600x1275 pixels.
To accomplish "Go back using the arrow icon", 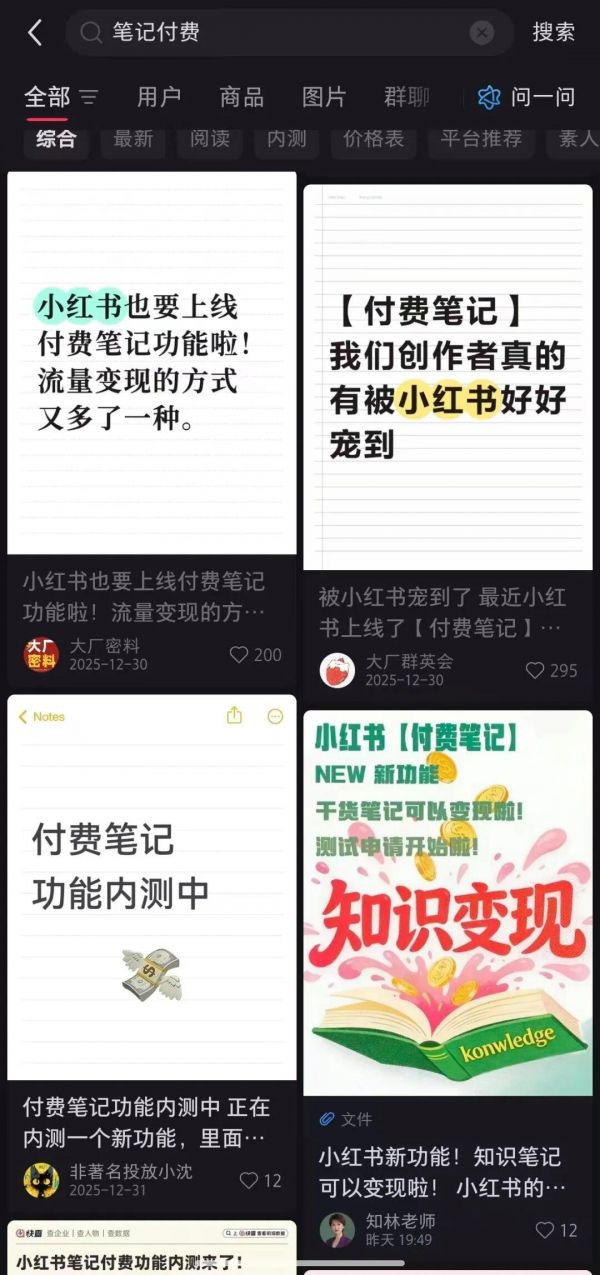I will point(34,33).
